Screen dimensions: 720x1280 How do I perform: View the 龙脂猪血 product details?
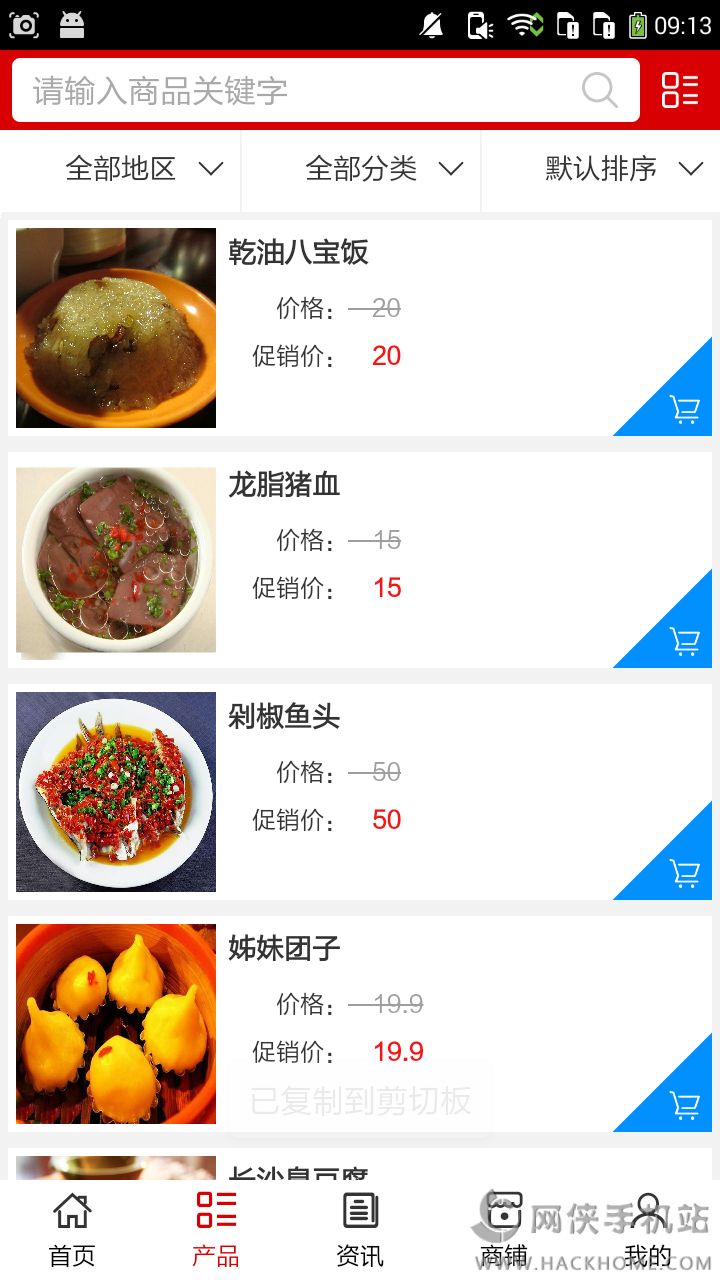pos(284,485)
